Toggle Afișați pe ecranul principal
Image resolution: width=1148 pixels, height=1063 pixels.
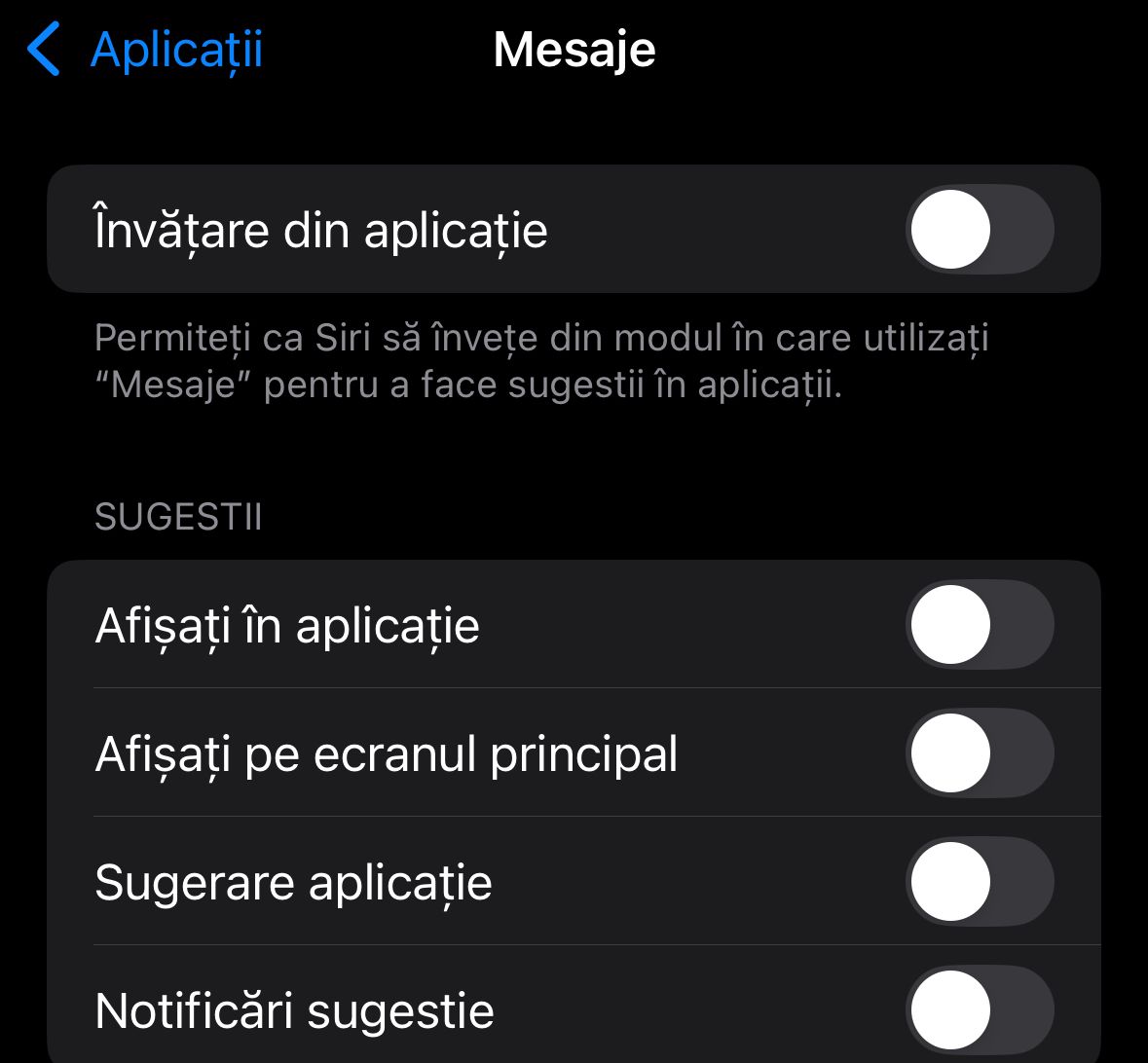(x=980, y=753)
